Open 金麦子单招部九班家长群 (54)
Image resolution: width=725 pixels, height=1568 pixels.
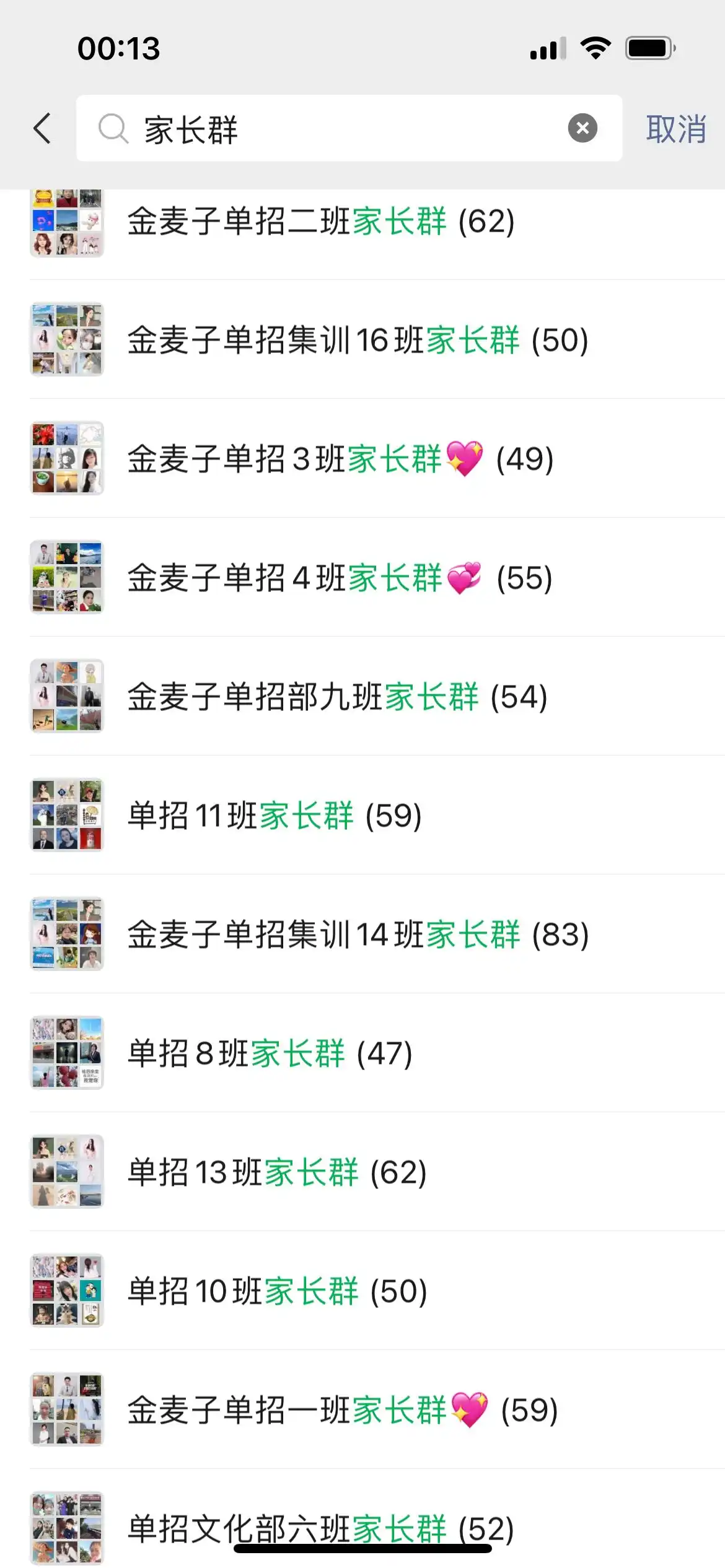point(337,697)
